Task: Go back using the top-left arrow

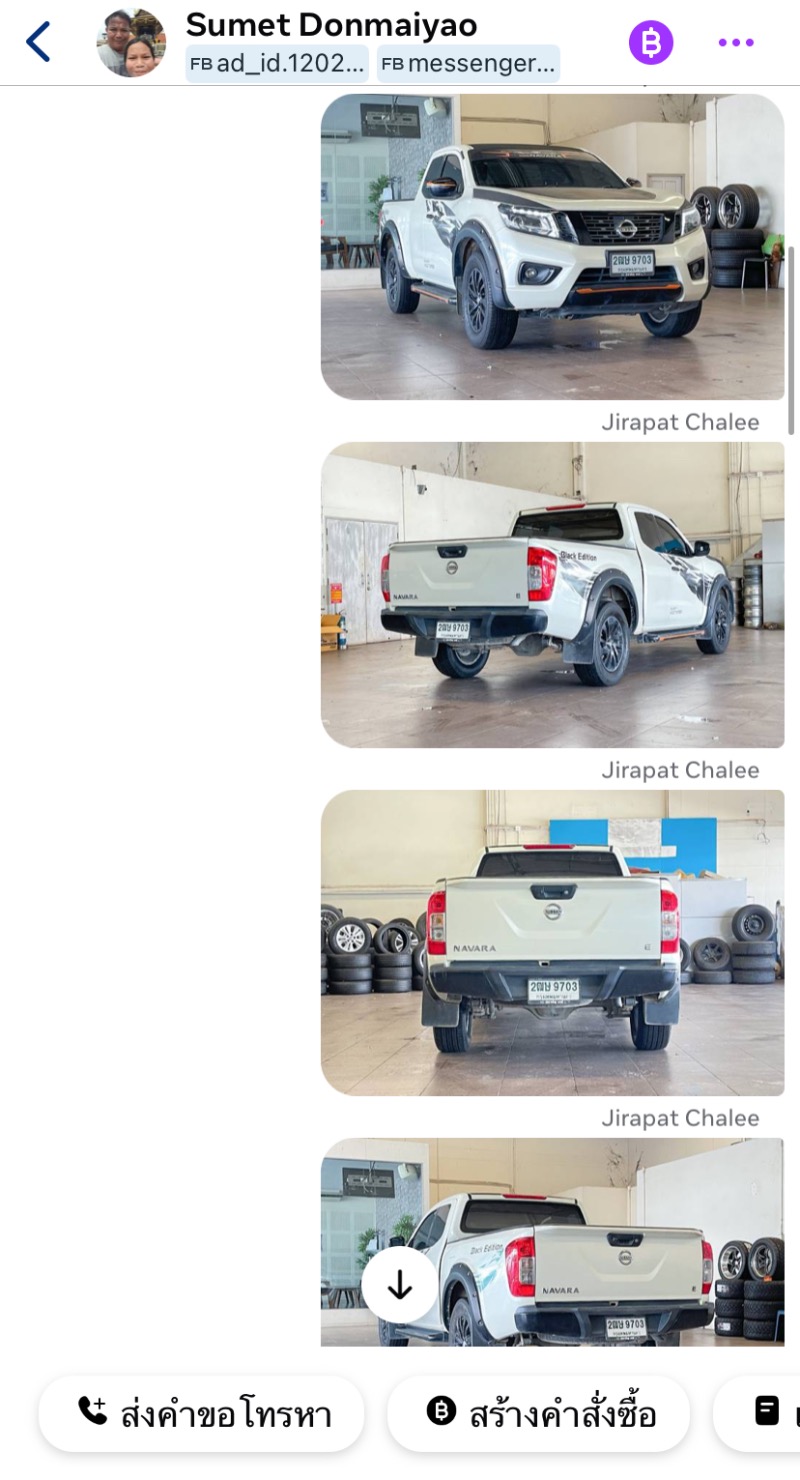Action: click(38, 42)
